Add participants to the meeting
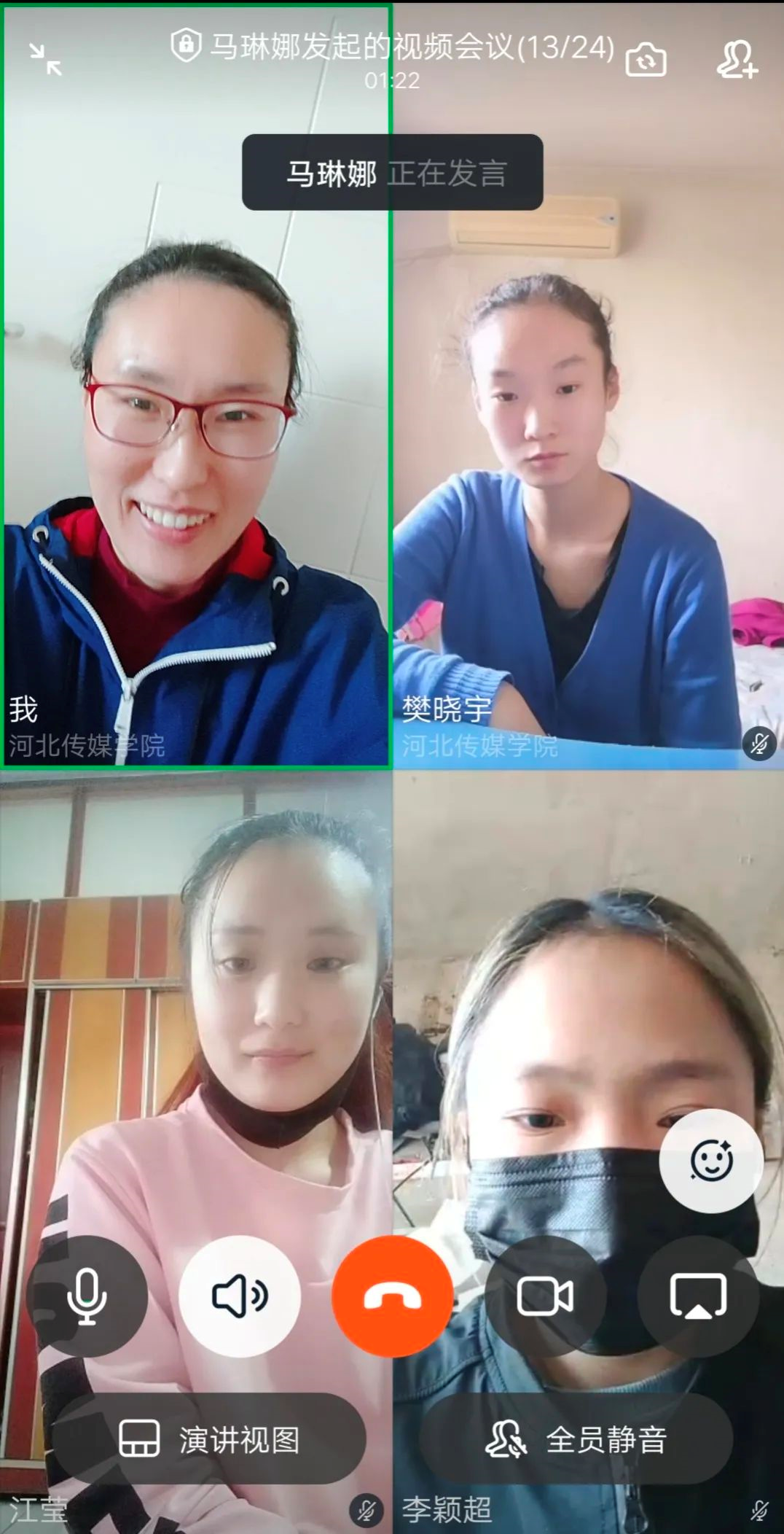Viewport: 784px width, 1534px height. (737, 60)
